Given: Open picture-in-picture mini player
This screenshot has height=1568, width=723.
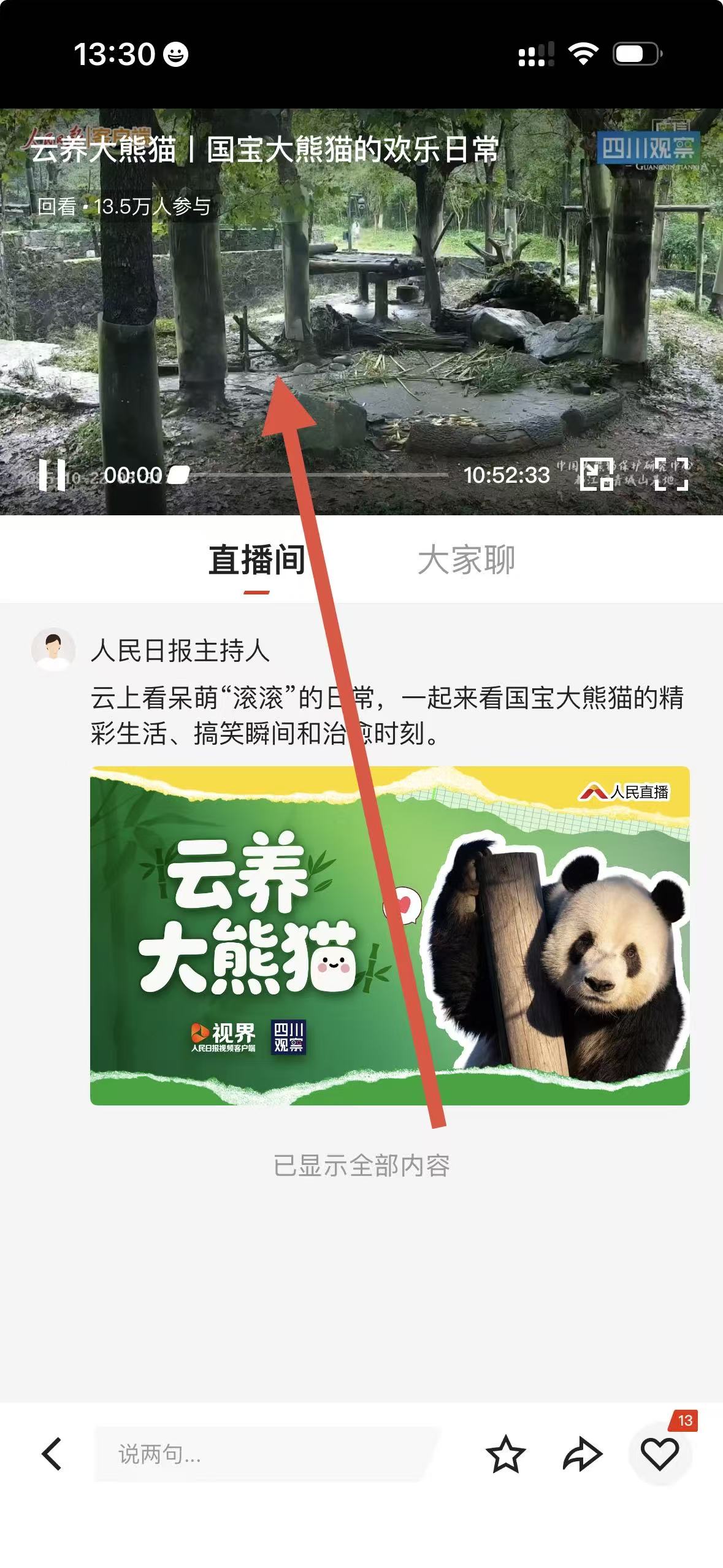Looking at the screenshot, I should 597,474.
